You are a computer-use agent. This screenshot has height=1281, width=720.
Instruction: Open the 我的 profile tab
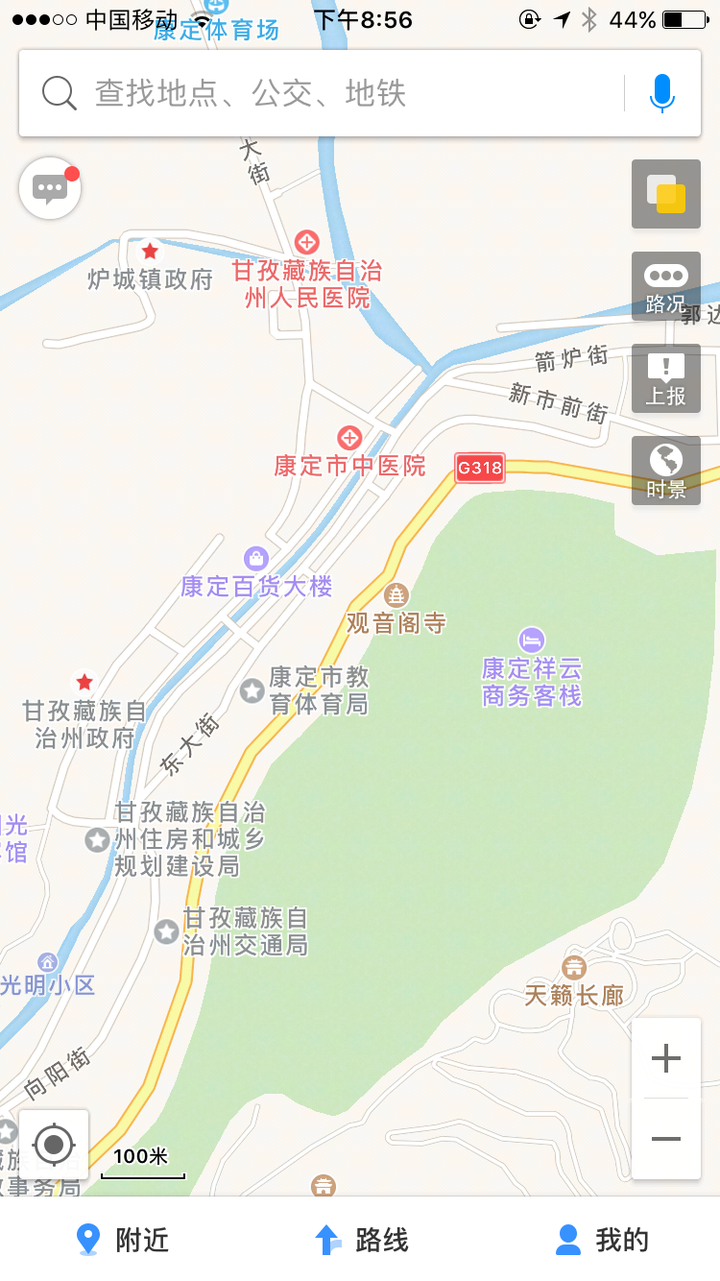pyautogui.click(x=602, y=1241)
